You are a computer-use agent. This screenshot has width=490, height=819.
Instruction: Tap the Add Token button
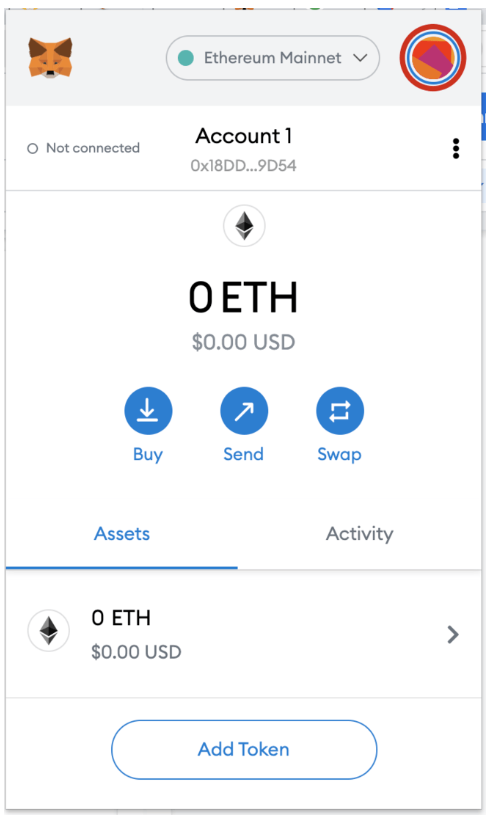[244, 750]
